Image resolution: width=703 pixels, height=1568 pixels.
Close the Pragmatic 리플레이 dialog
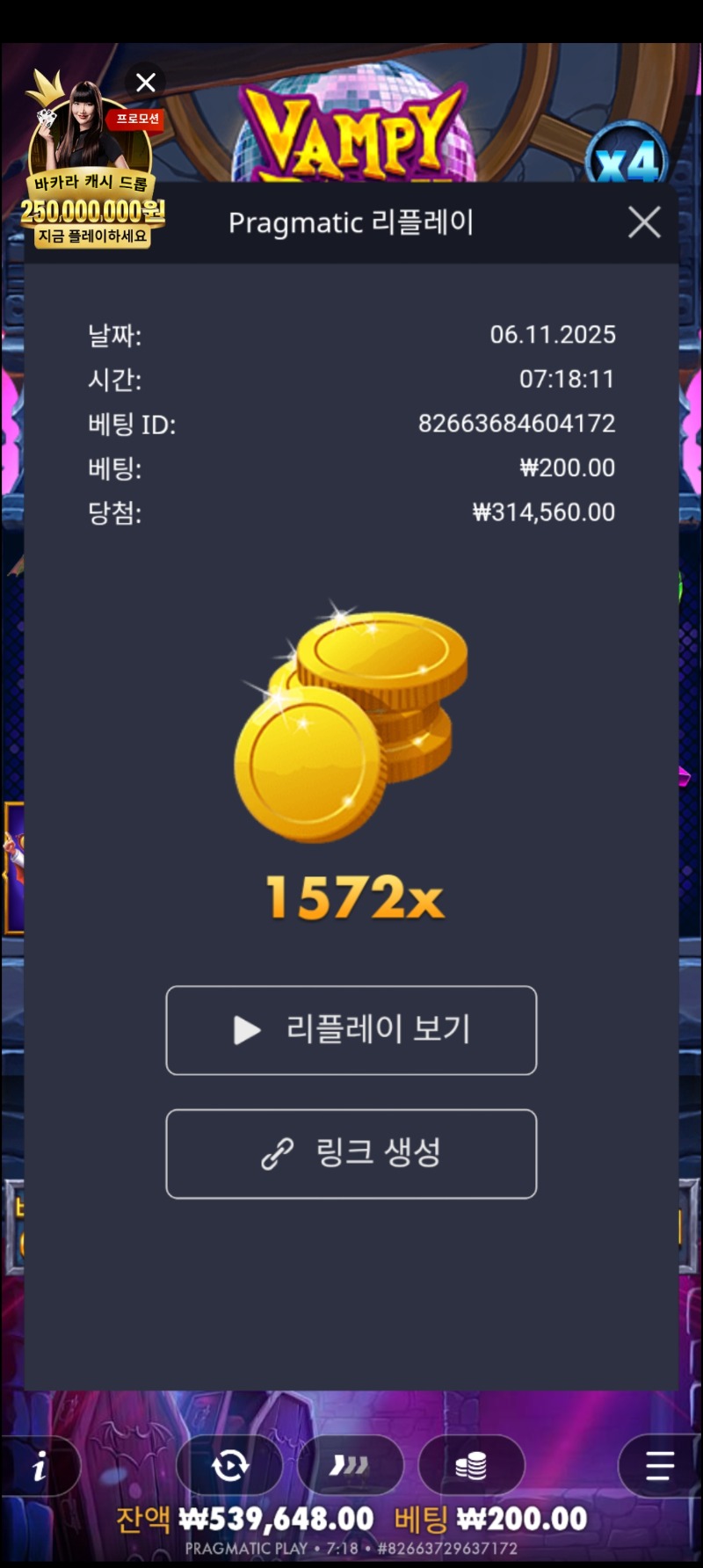click(x=643, y=222)
